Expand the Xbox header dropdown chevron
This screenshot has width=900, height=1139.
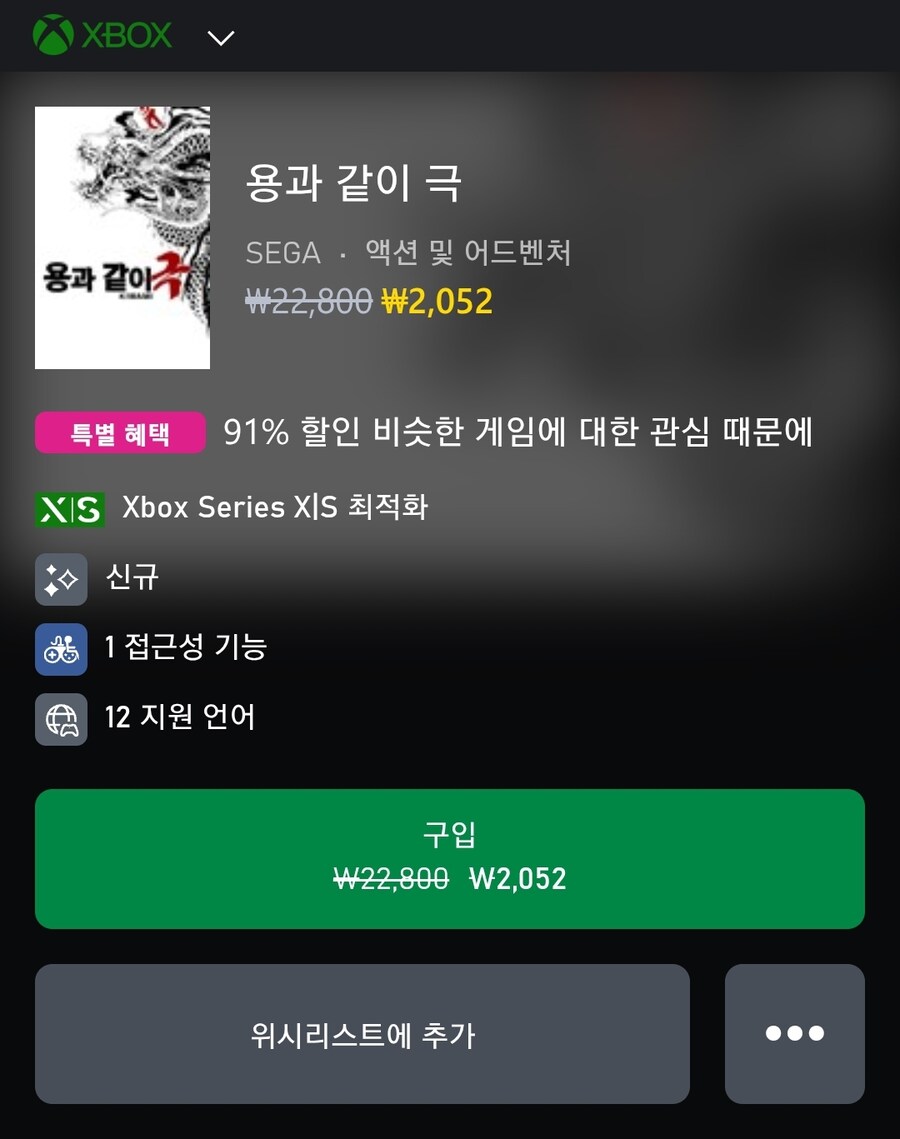(219, 37)
